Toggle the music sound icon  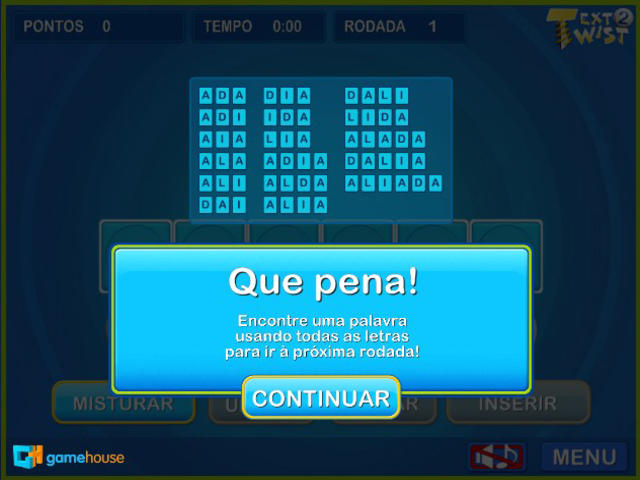pos(497,457)
